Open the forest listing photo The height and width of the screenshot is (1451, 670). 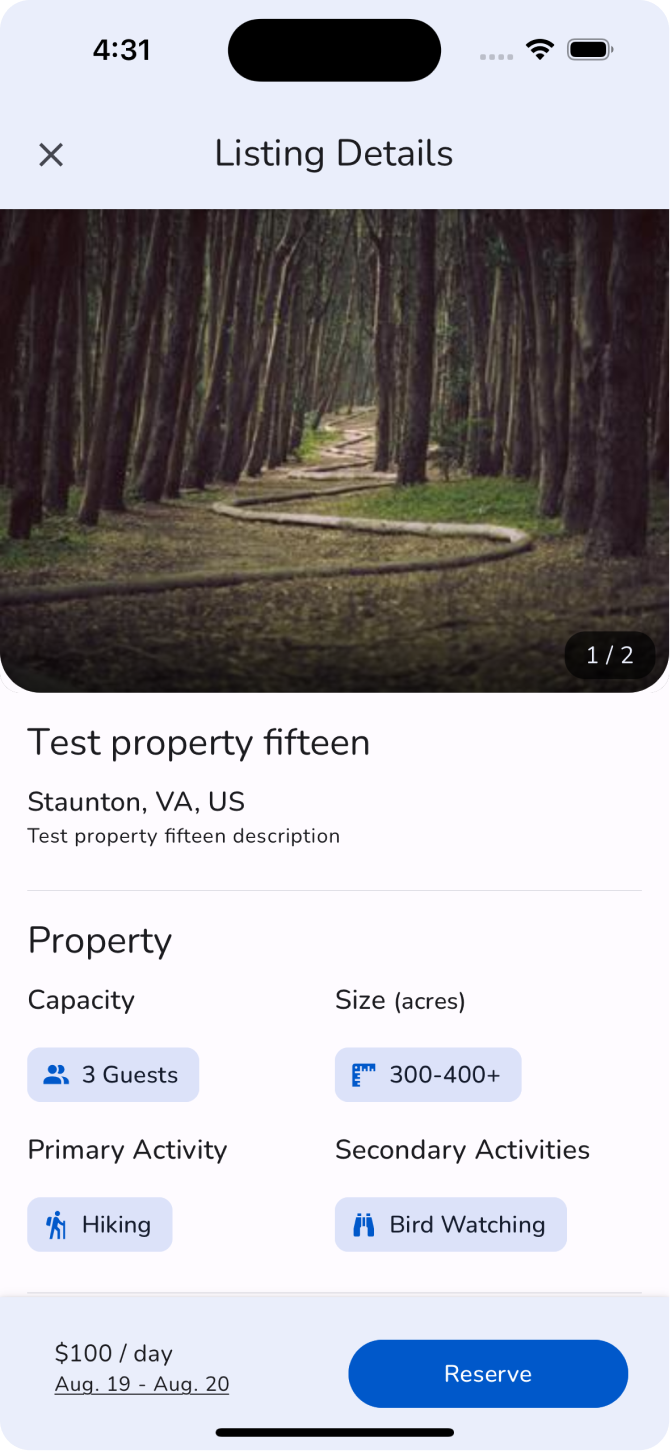[x=335, y=450]
